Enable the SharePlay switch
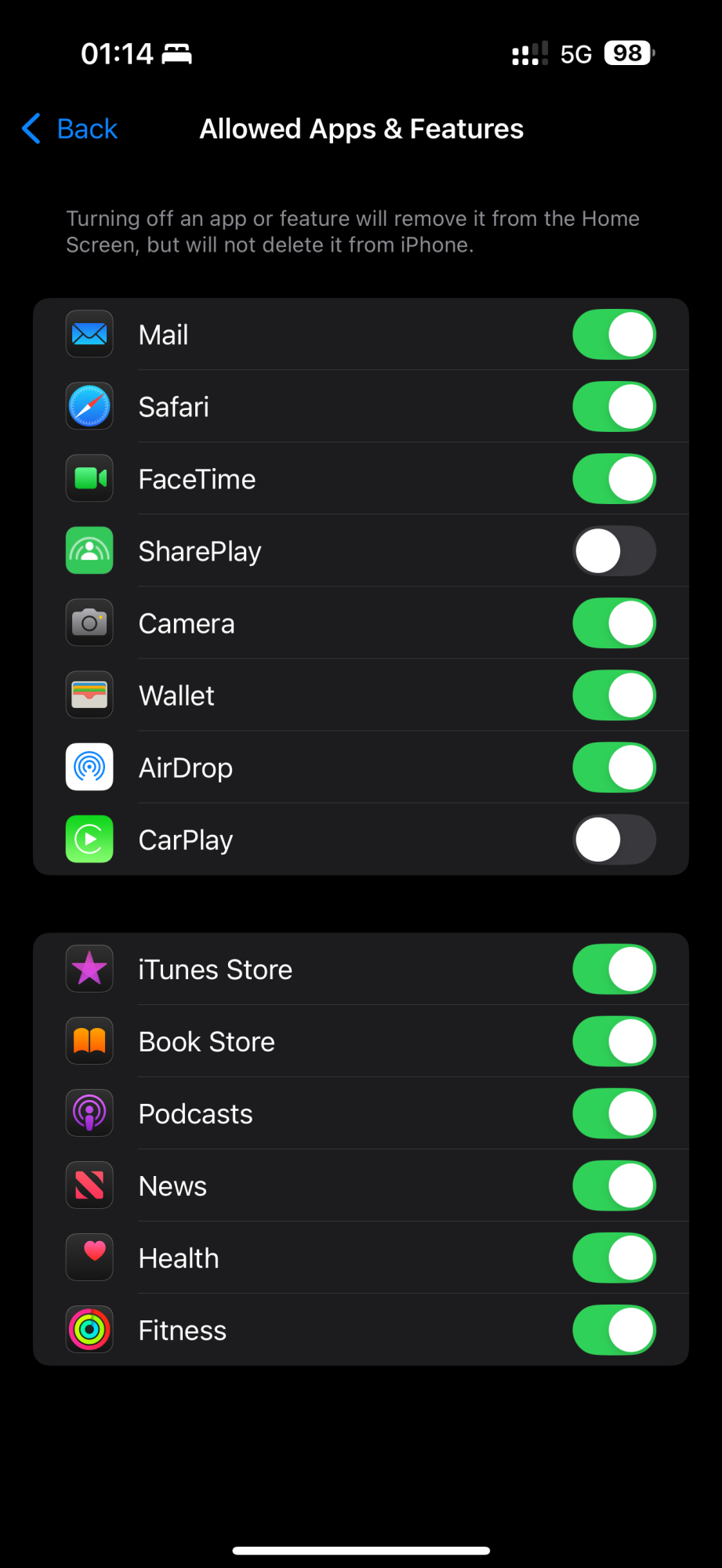 point(614,551)
